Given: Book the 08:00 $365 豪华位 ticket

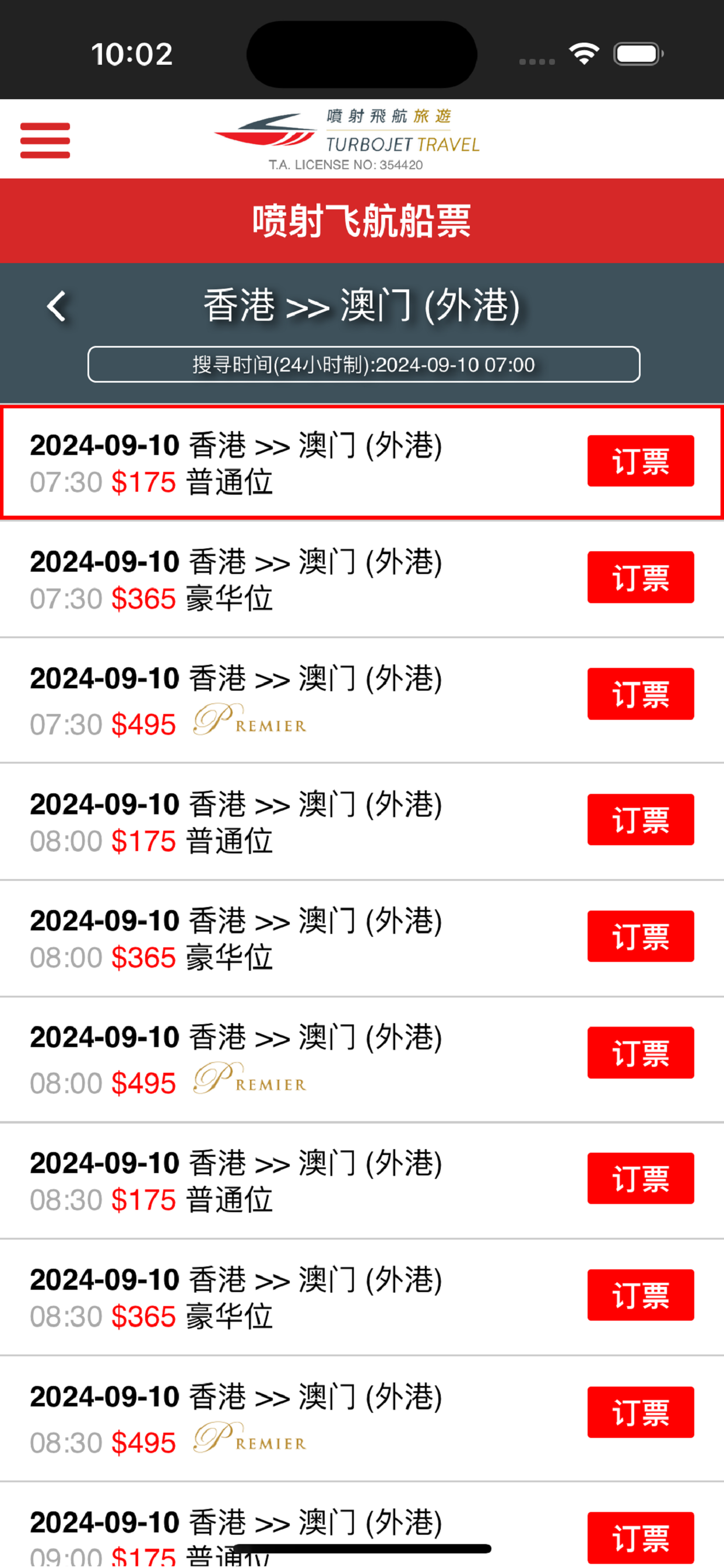Looking at the screenshot, I should click(640, 936).
